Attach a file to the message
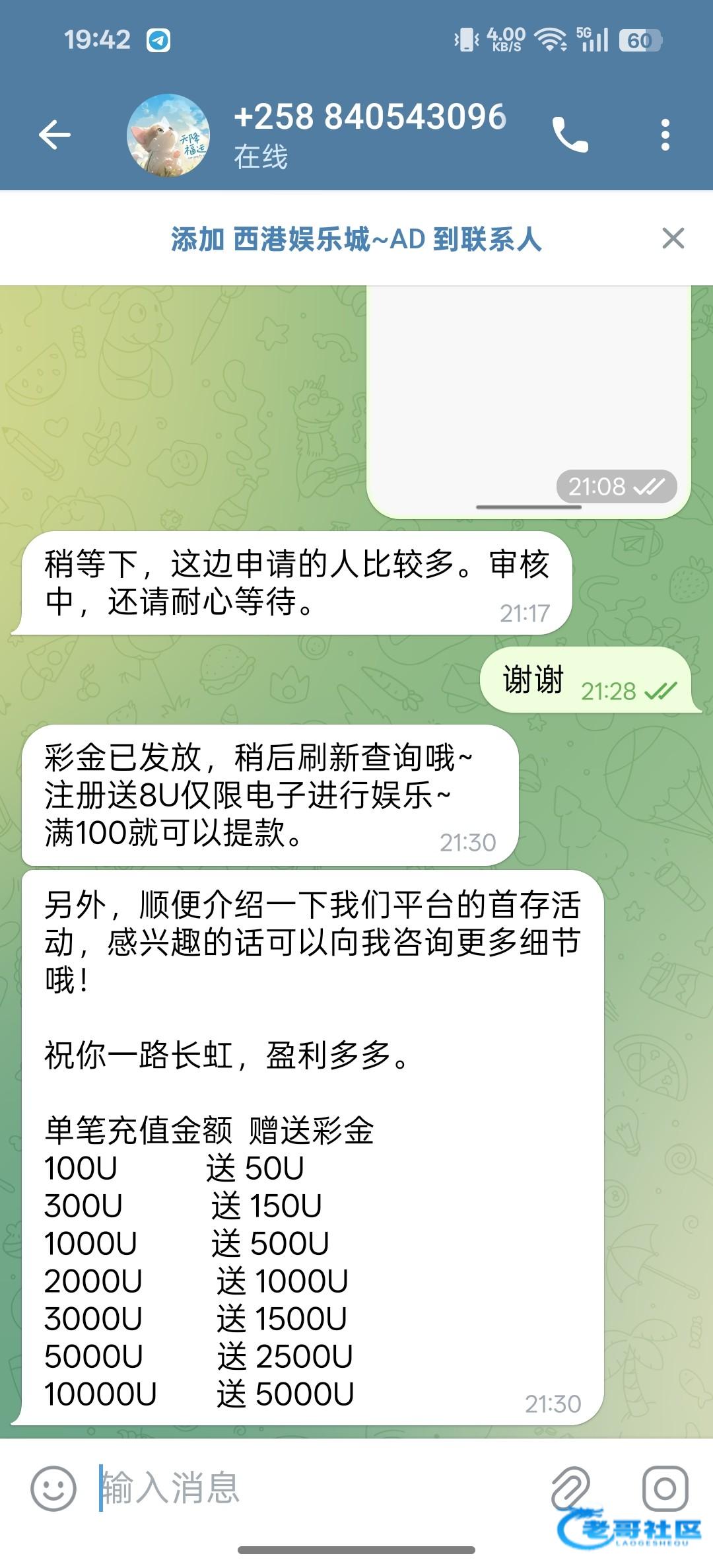713x1568 pixels. coord(570,1488)
